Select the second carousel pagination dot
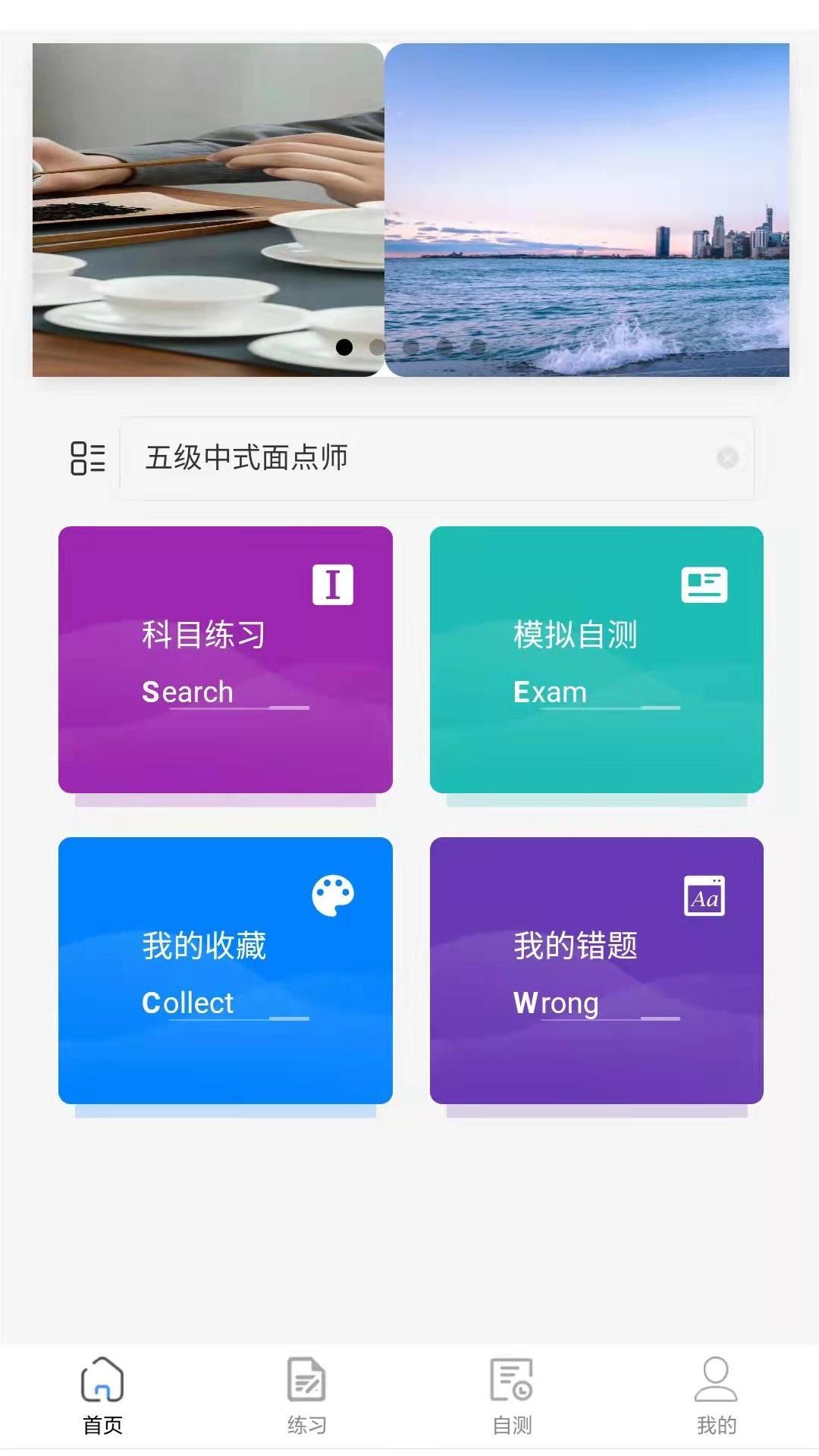Screen dimensions: 819x1456 point(378,347)
